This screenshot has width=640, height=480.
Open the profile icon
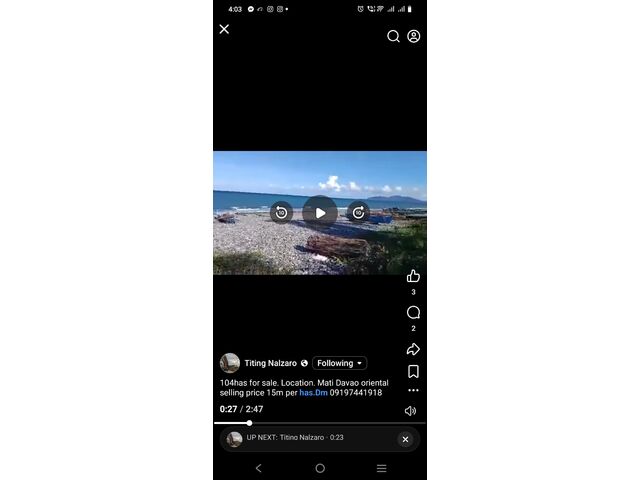414,36
